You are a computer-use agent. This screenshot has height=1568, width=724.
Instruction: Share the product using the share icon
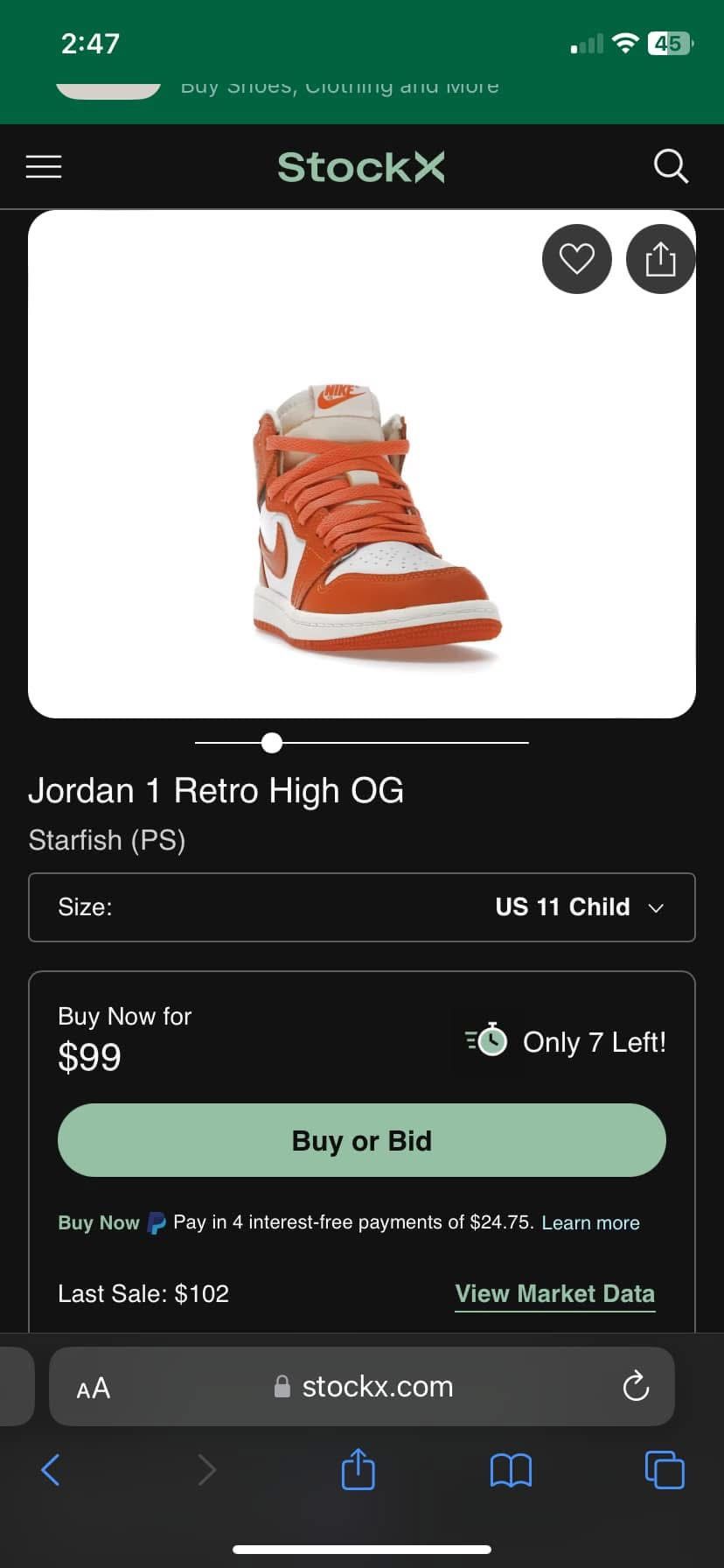click(x=660, y=258)
